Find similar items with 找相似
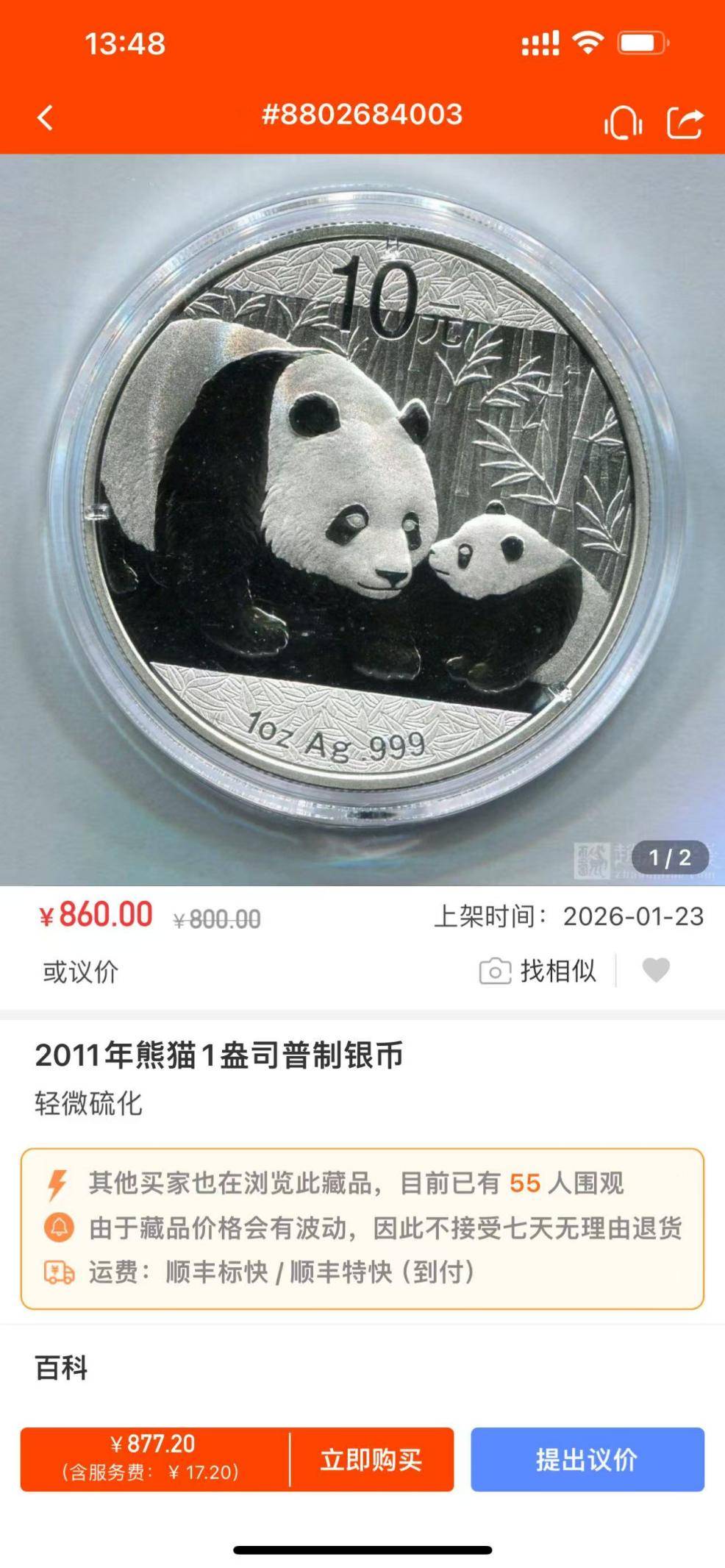The height and width of the screenshot is (1568, 725). coord(538,971)
